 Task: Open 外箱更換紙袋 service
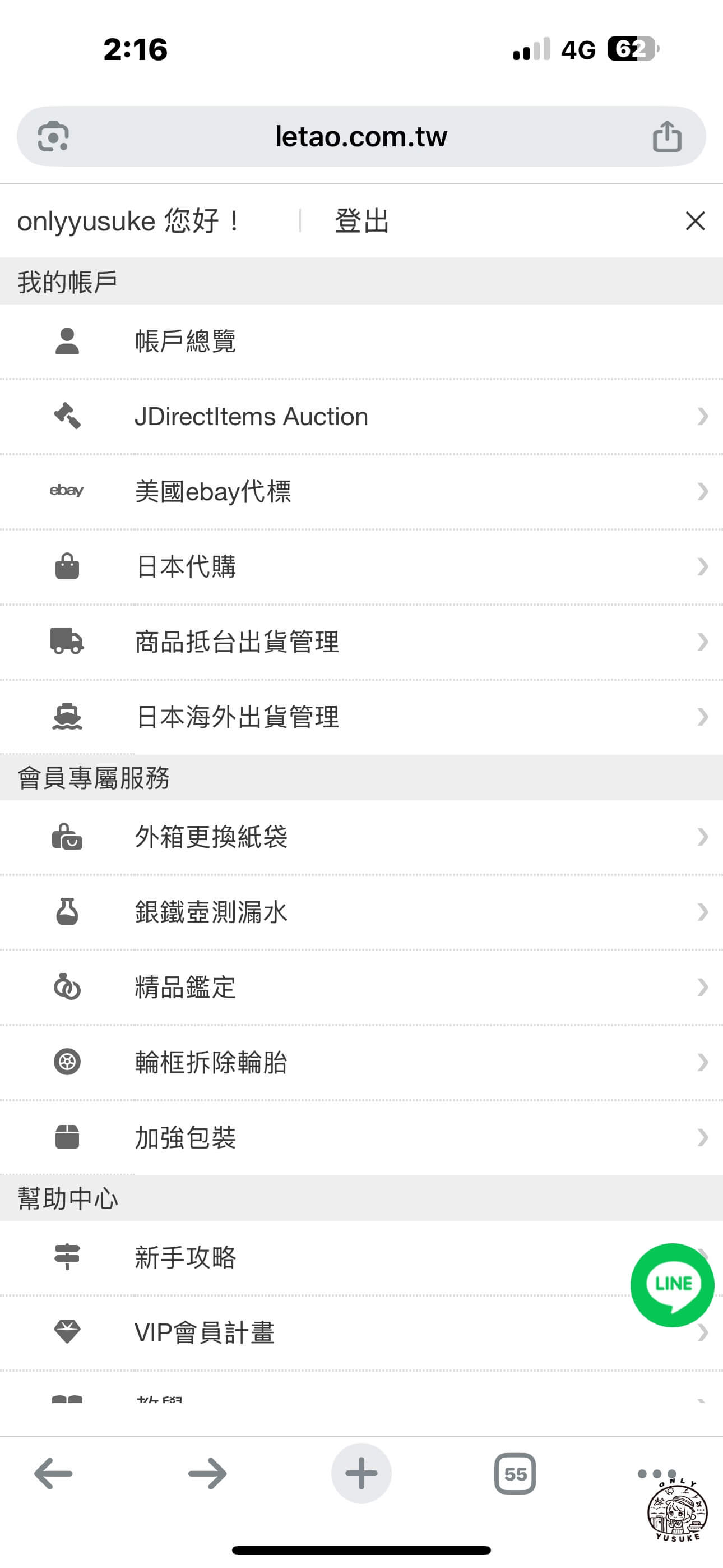(211, 837)
